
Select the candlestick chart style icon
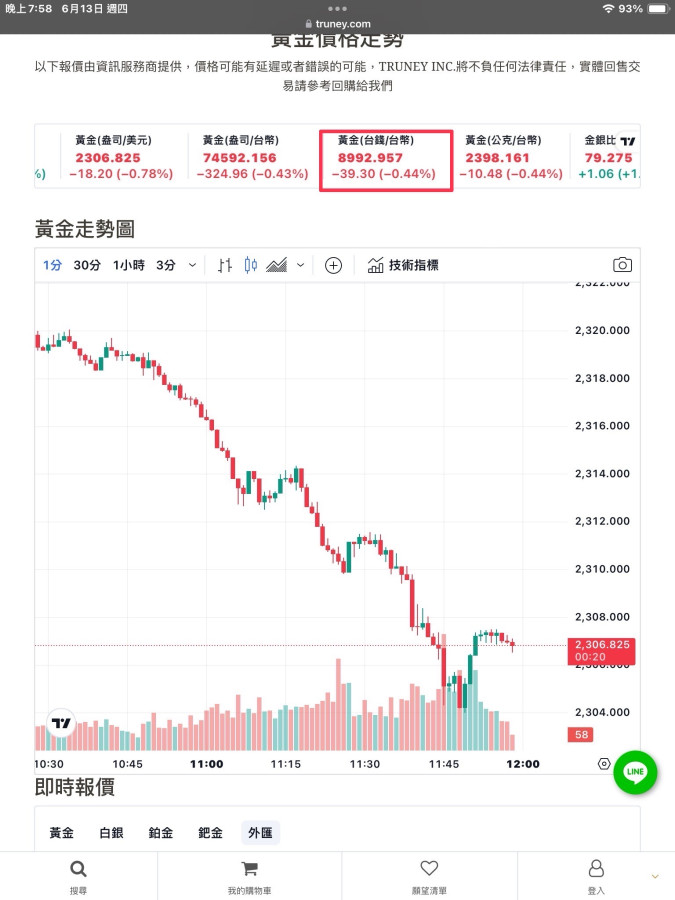250,265
